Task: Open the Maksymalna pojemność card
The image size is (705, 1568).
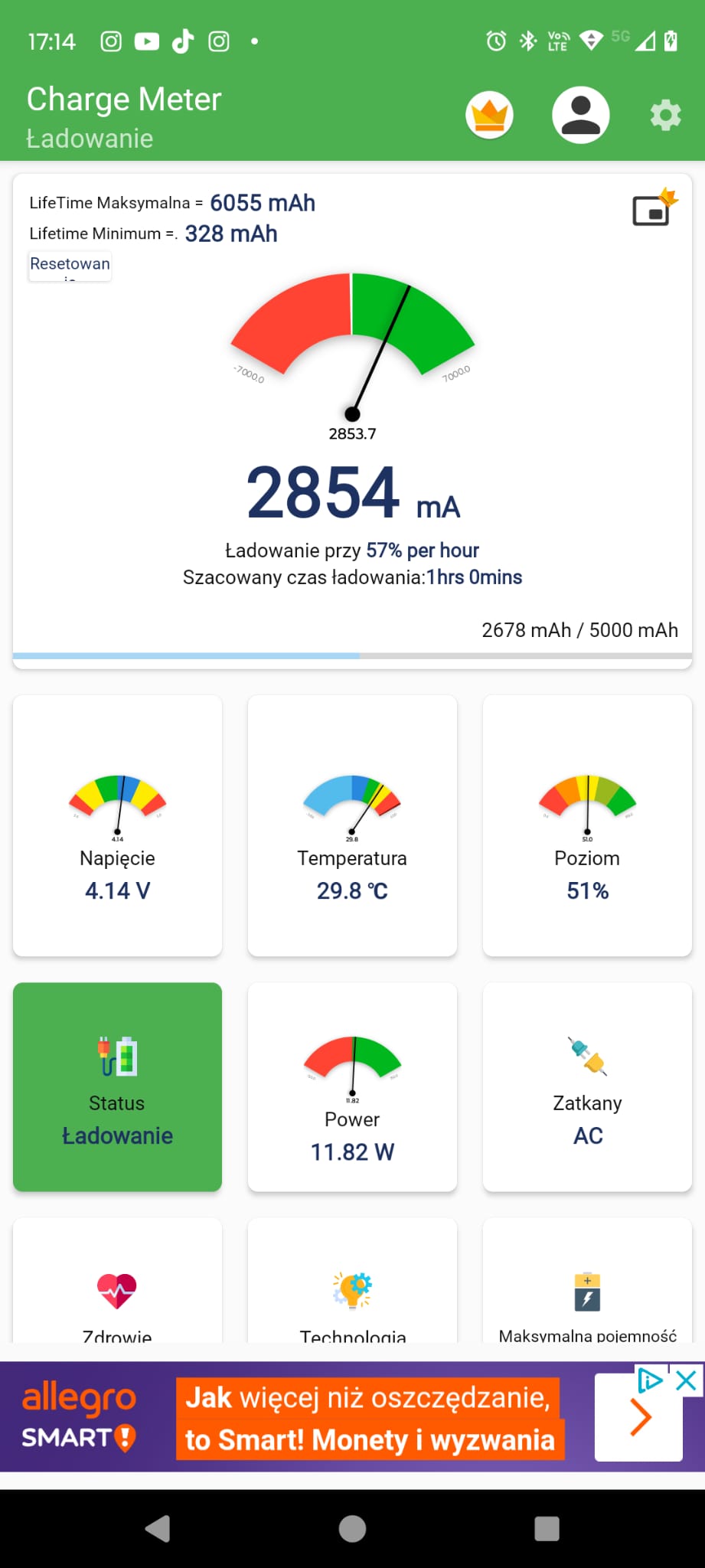Action: (587, 1280)
